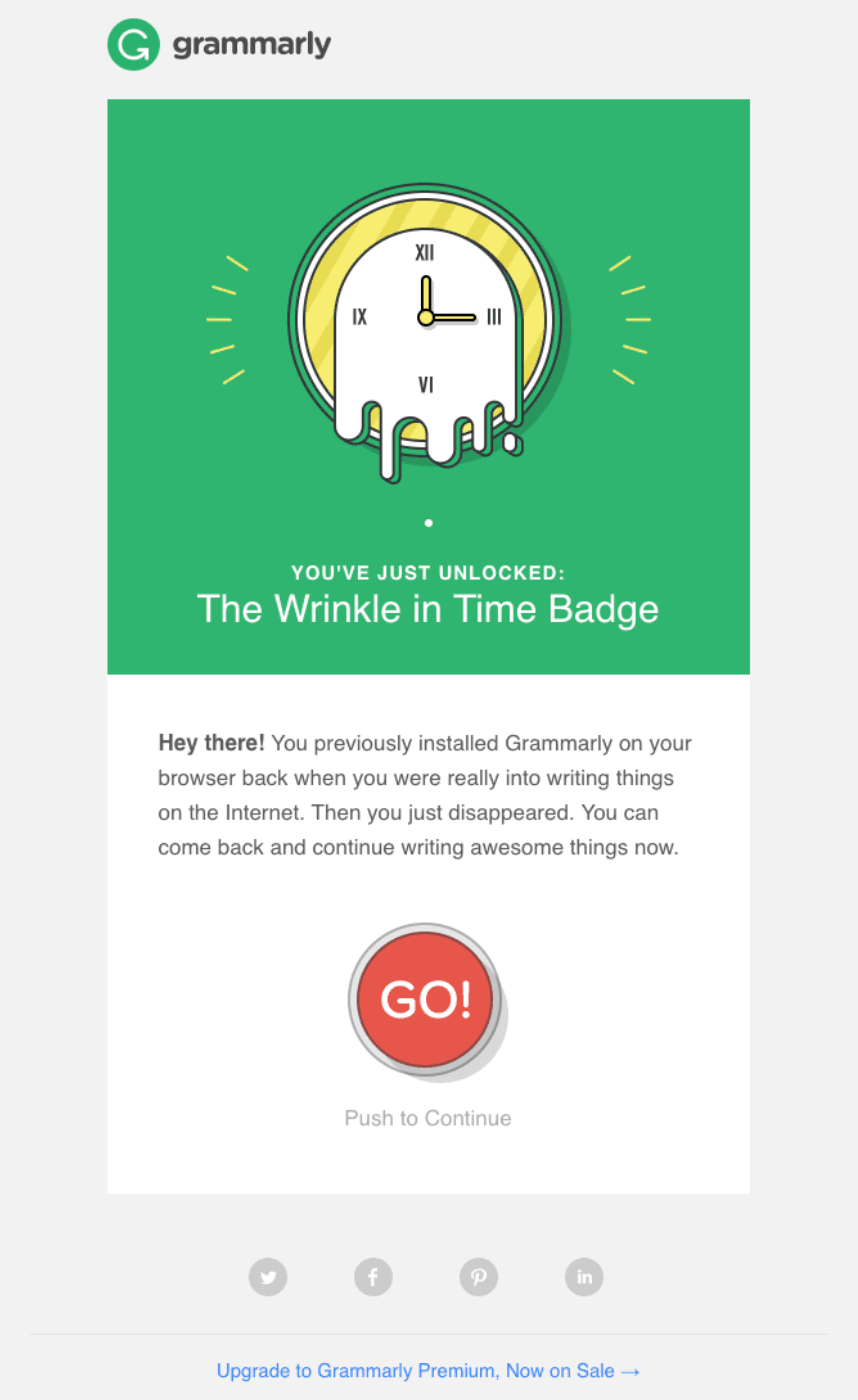Screen dimensions: 858x1400
Task: Click the clock hands pointing to twelve
Action: pos(424,295)
